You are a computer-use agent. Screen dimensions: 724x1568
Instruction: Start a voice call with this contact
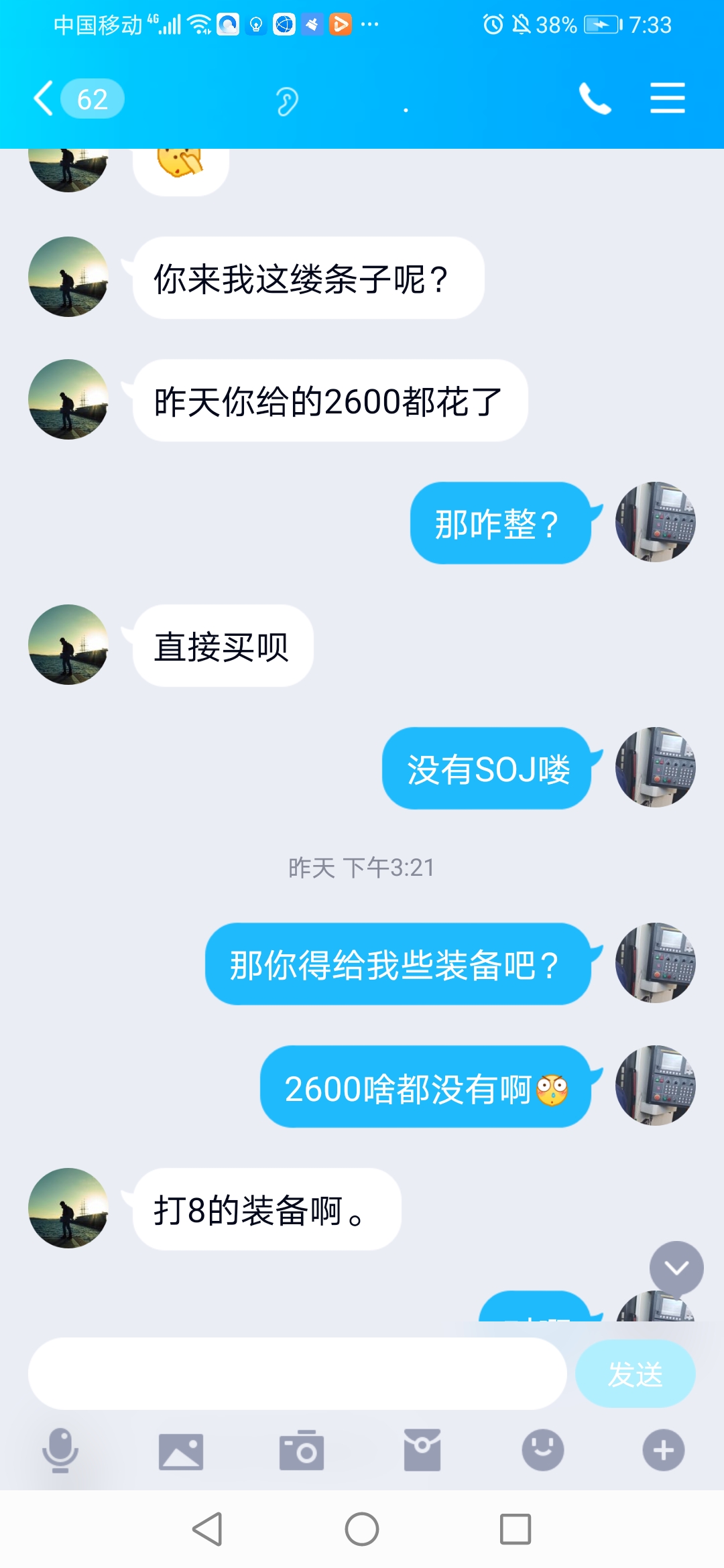coord(595,99)
